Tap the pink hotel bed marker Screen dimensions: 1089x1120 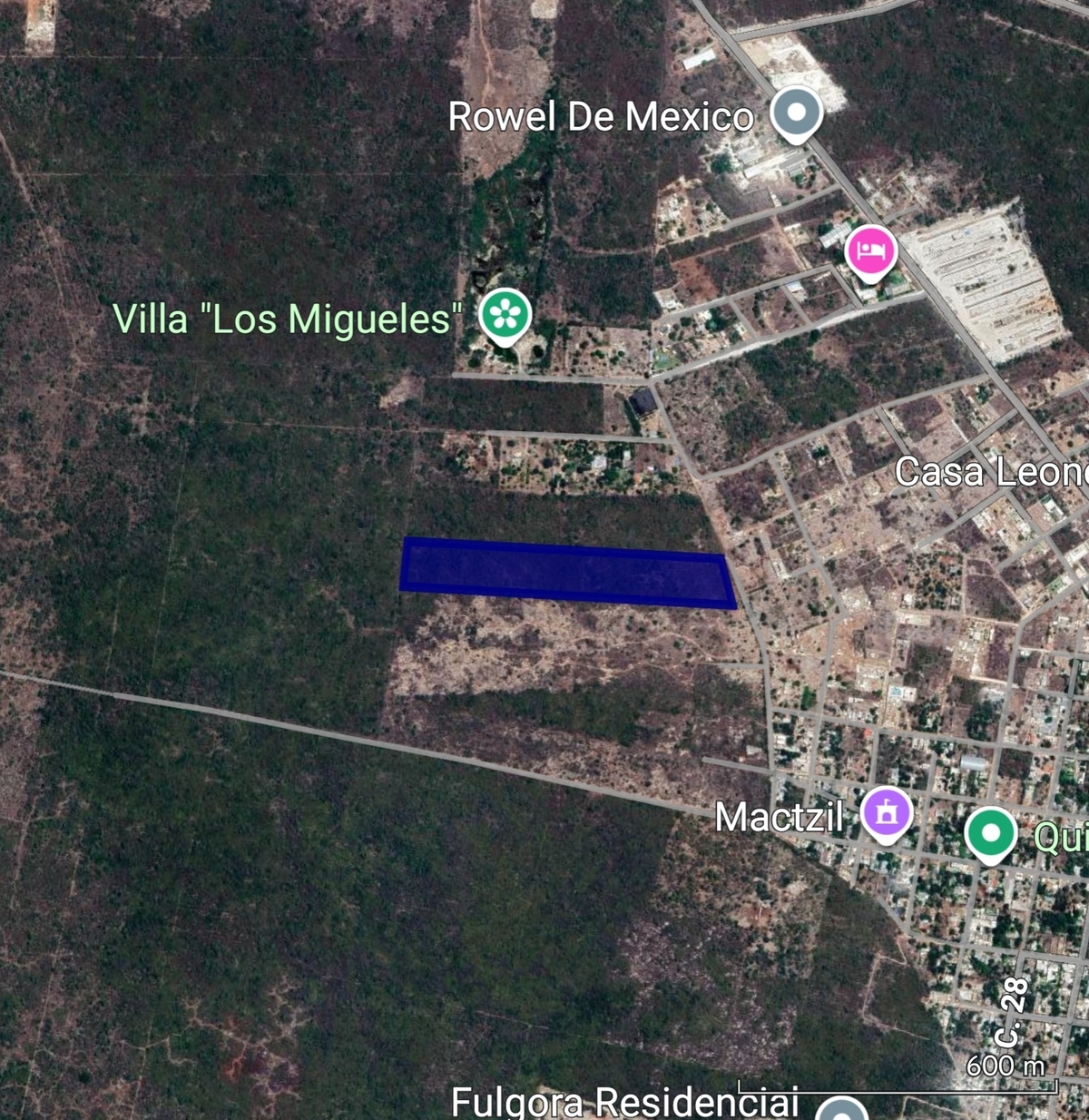pyautogui.click(x=870, y=251)
